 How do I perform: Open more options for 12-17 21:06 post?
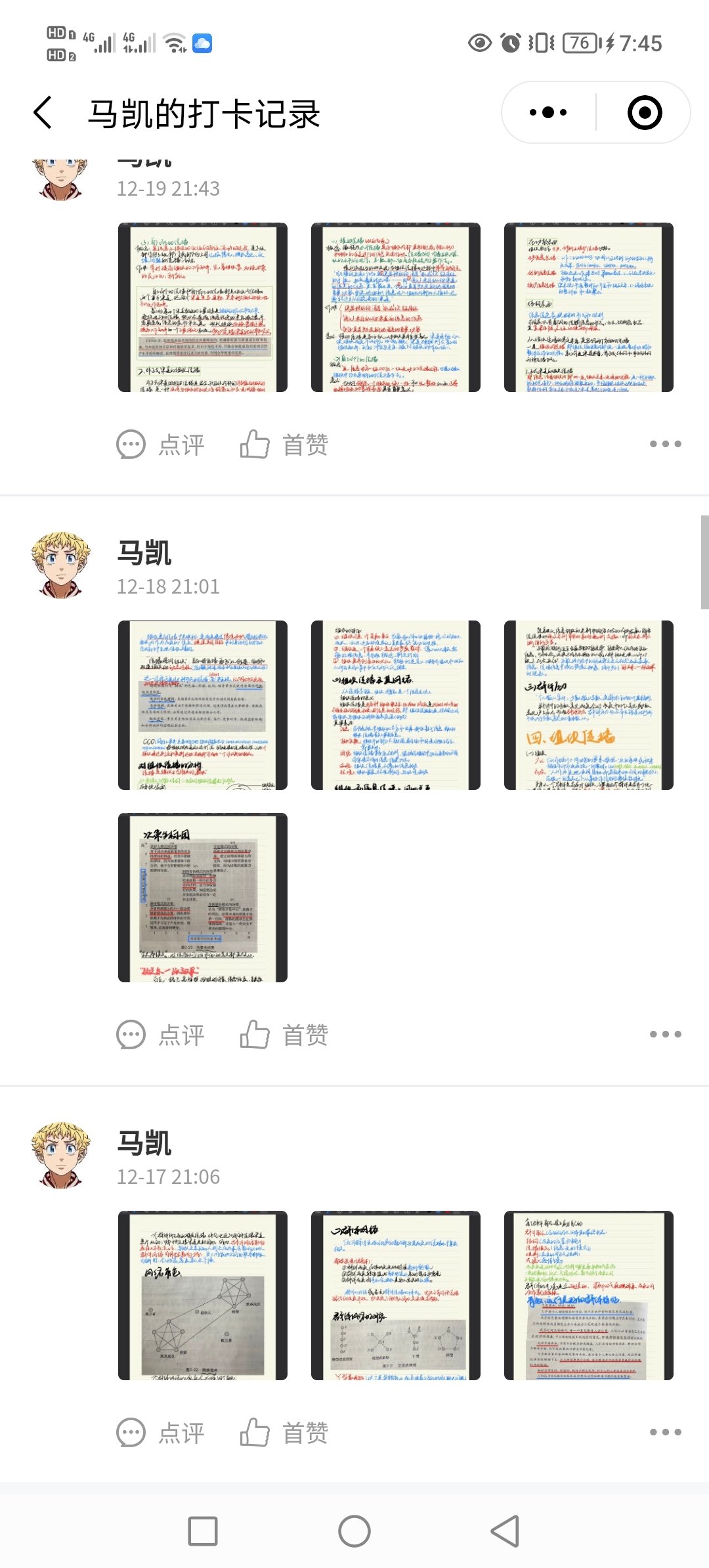(x=665, y=1432)
